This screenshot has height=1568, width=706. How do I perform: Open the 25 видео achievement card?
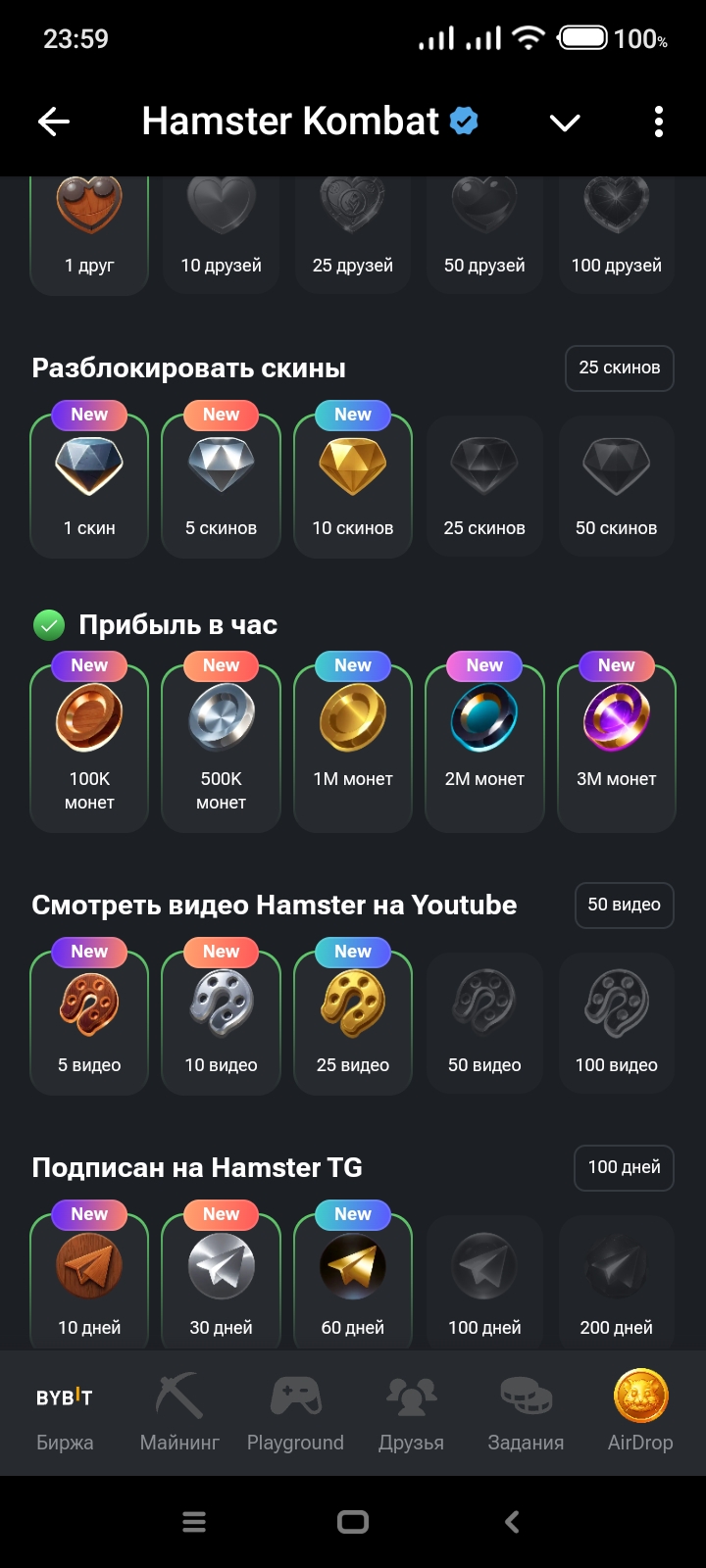pos(353,1023)
